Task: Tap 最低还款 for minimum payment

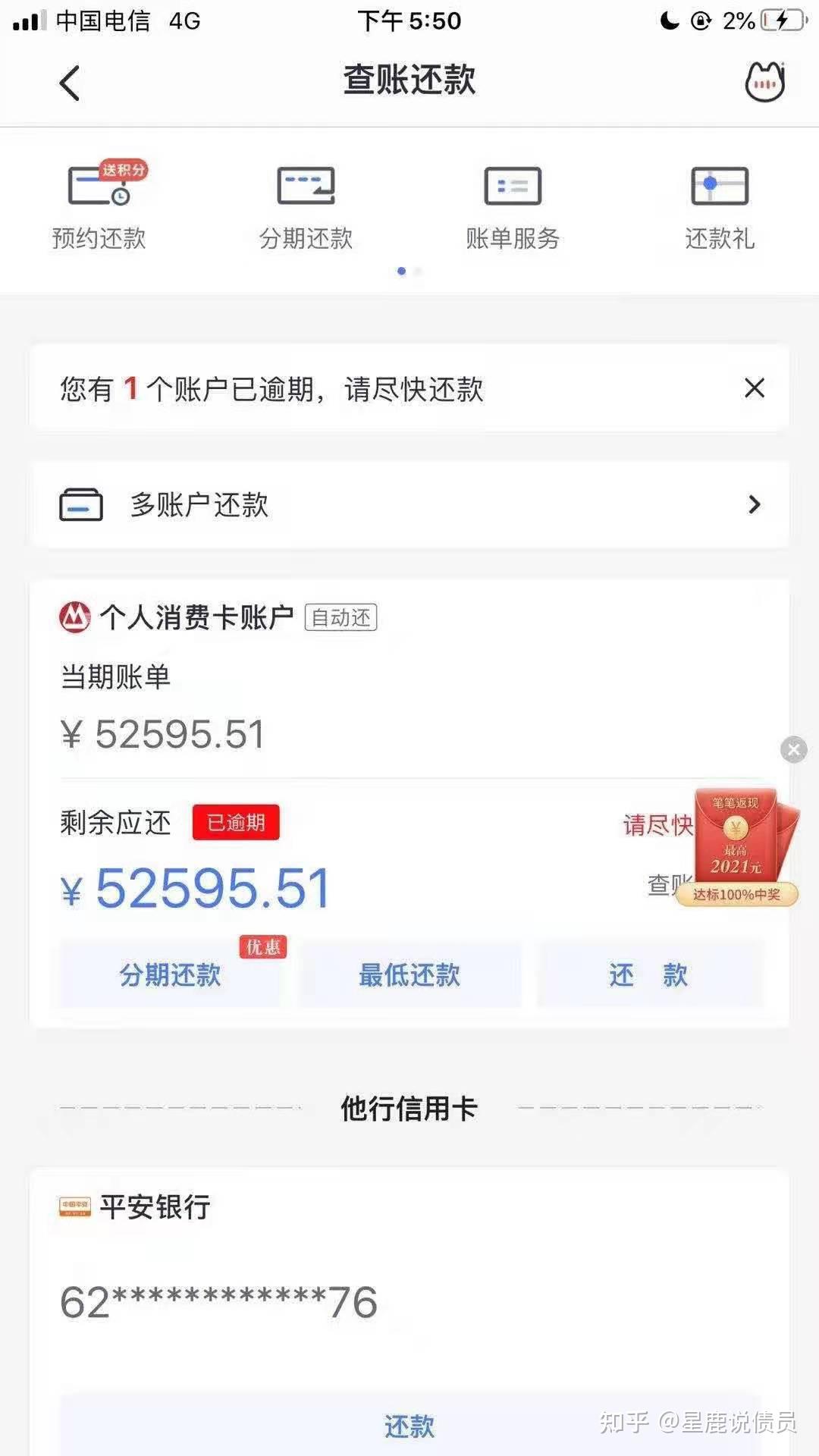Action: coord(409,977)
